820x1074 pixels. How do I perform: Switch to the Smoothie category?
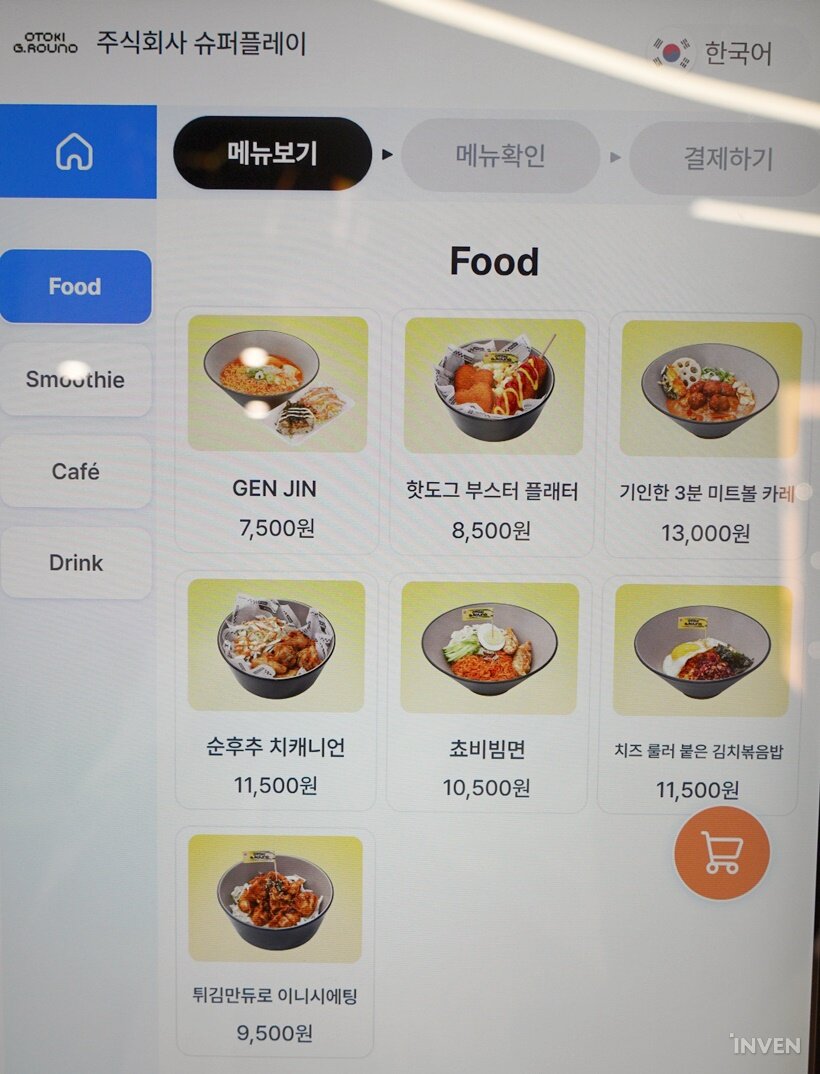[75, 380]
